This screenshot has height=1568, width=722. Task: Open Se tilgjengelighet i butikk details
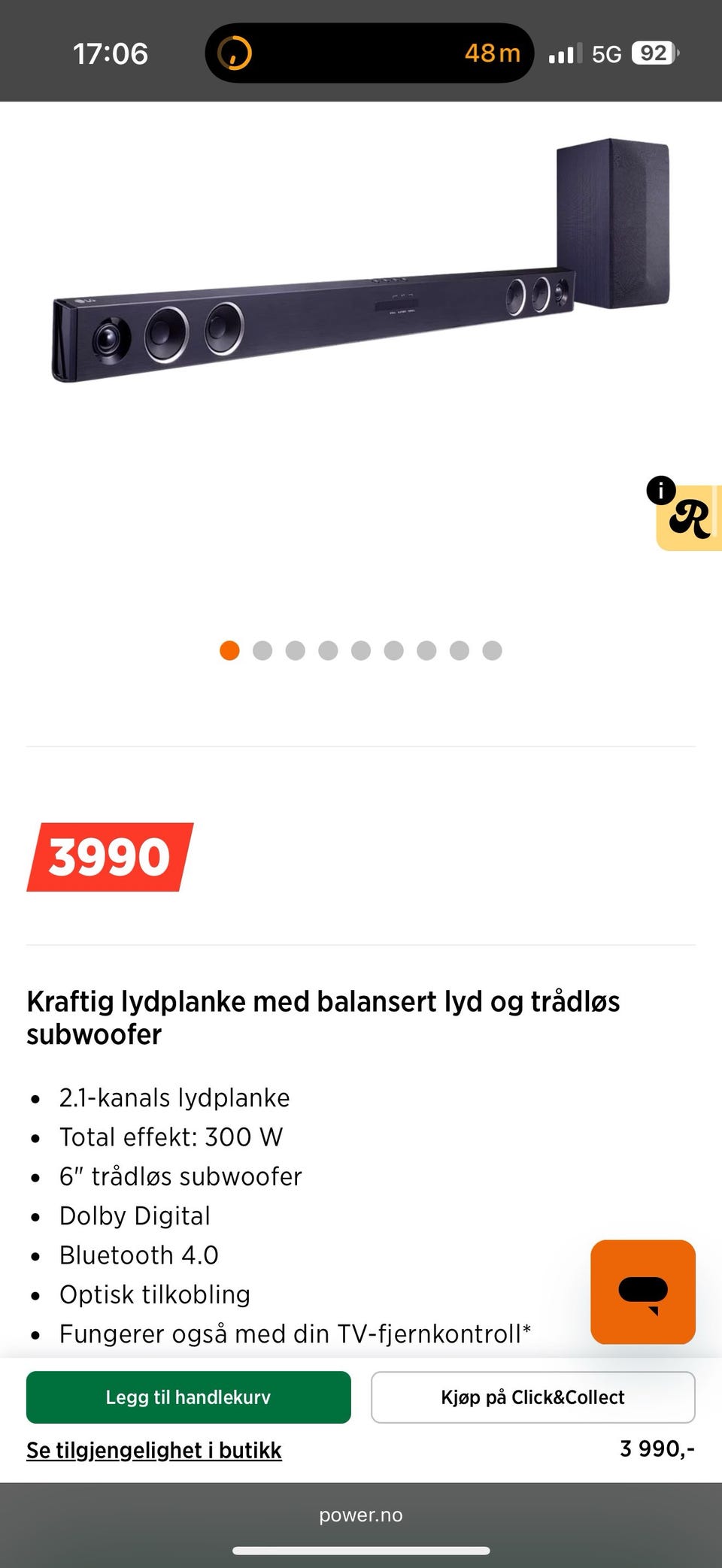click(153, 1451)
